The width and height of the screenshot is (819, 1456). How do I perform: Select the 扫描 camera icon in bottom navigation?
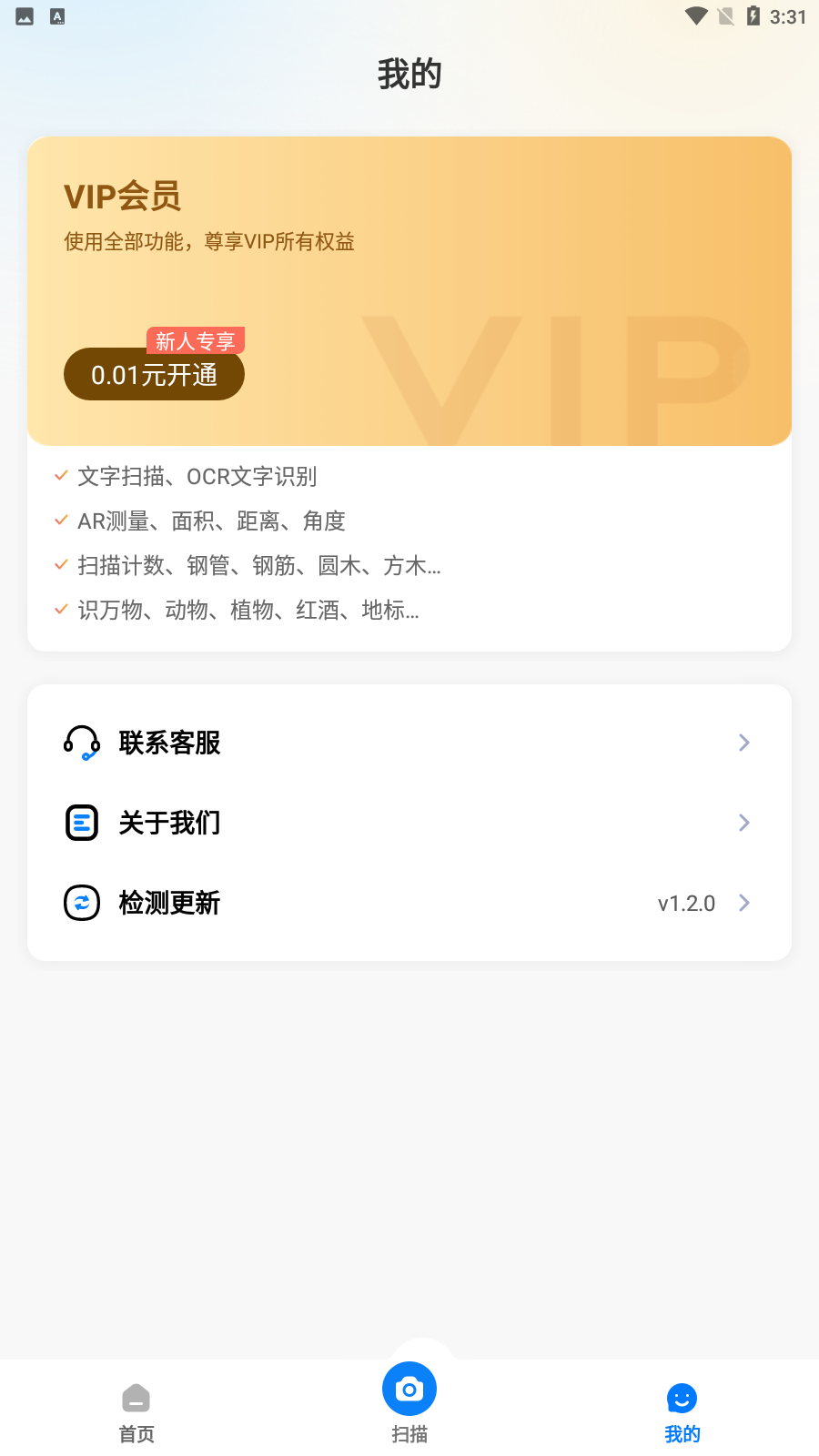(x=409, y=1390)
